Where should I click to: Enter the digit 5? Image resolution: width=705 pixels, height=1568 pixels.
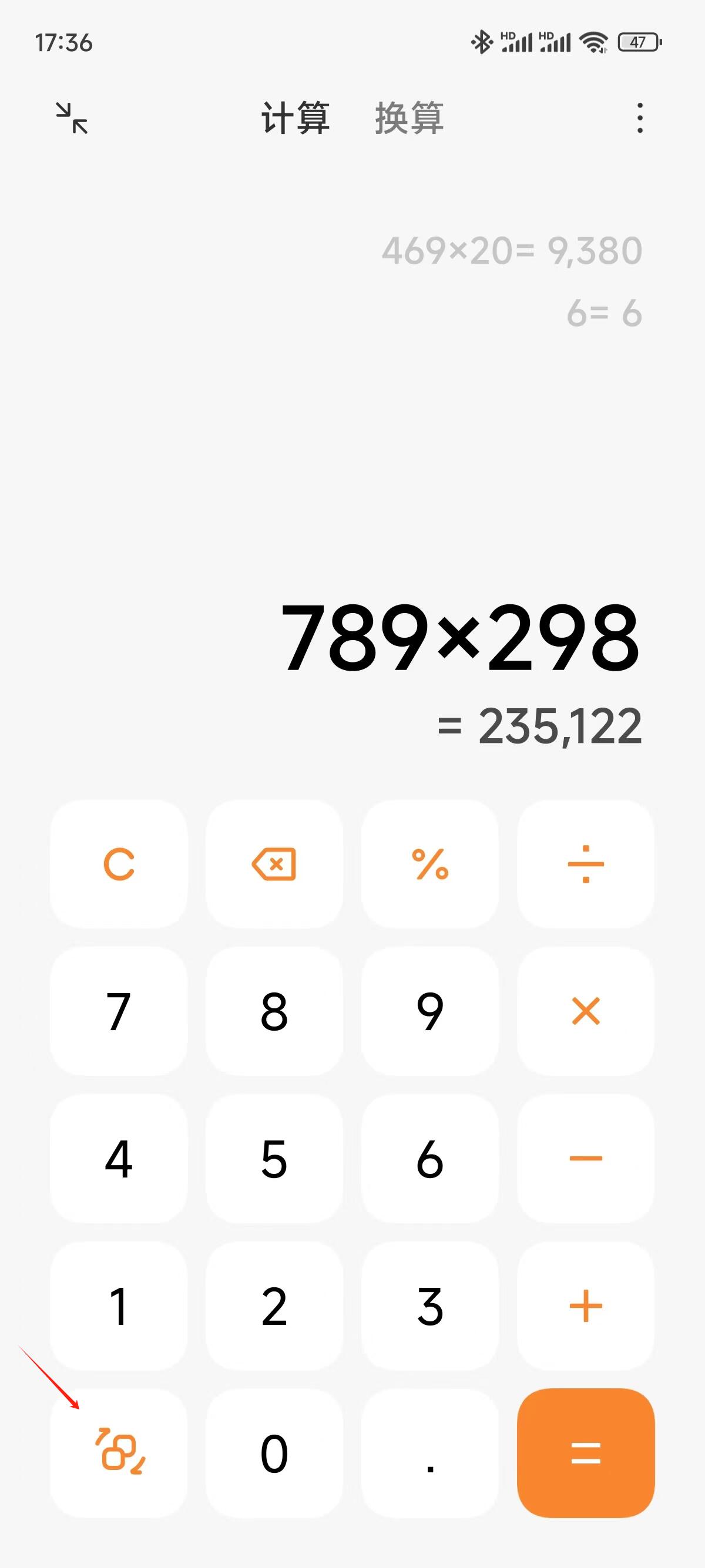(x=274, y=1158)
